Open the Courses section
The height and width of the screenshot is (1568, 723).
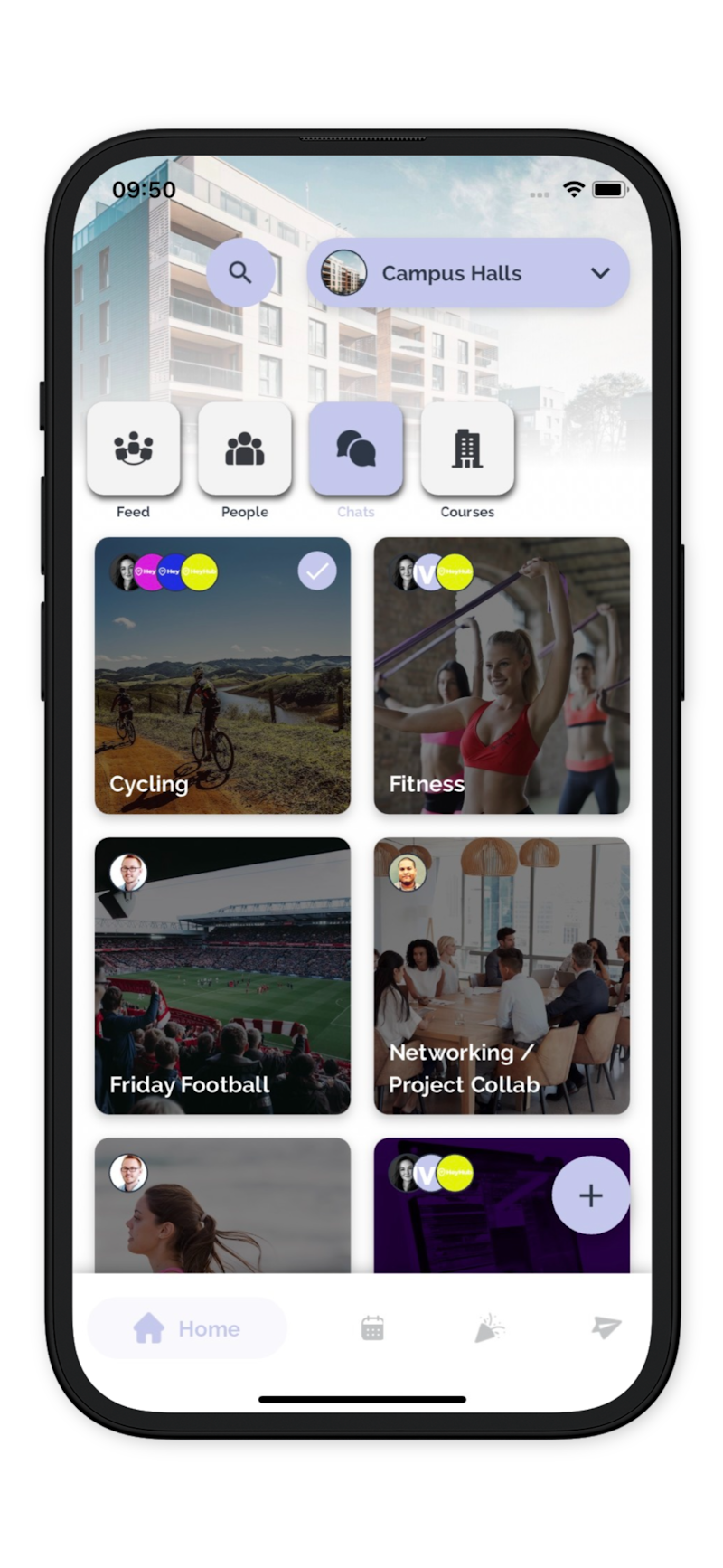point(467,449)
